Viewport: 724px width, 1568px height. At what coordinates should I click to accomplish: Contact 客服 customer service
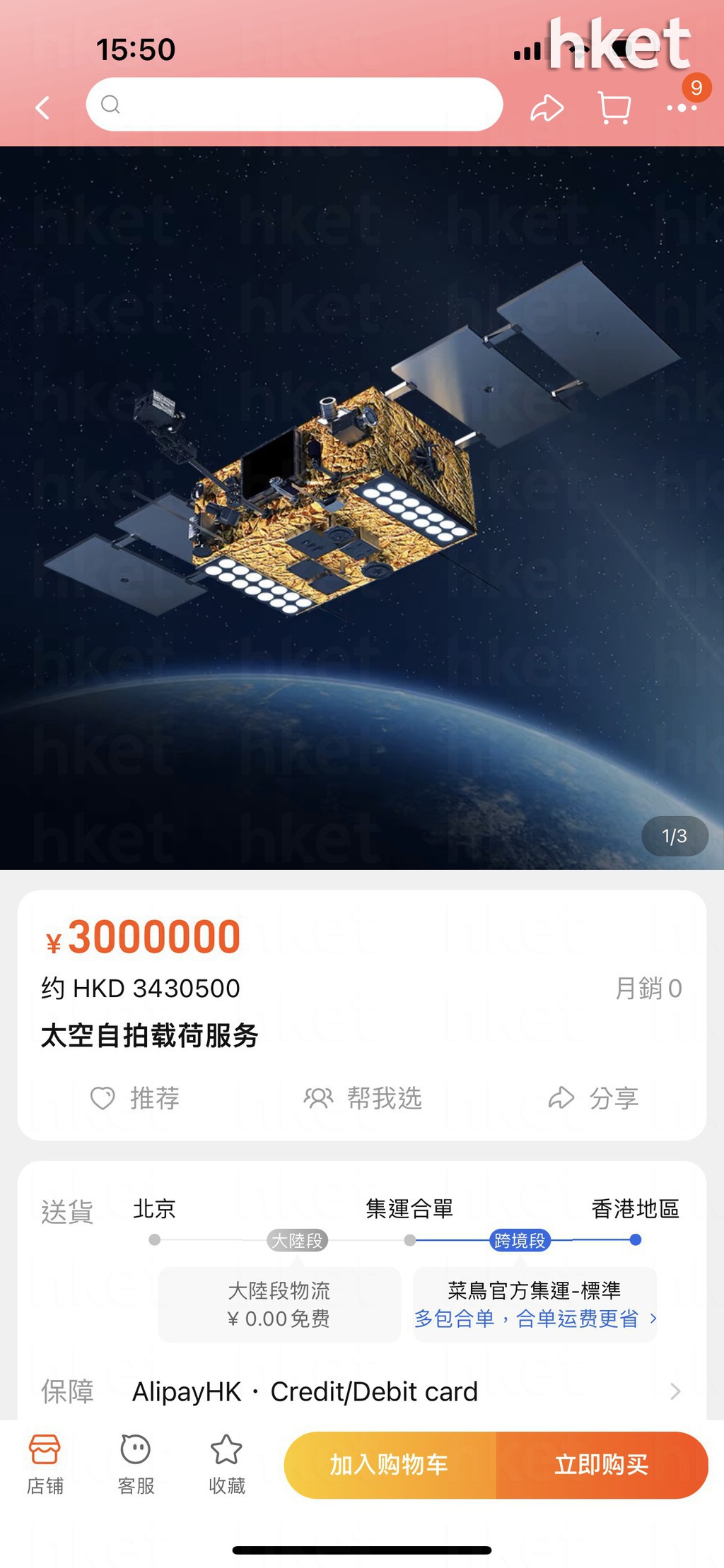(x=136, y=1464)
